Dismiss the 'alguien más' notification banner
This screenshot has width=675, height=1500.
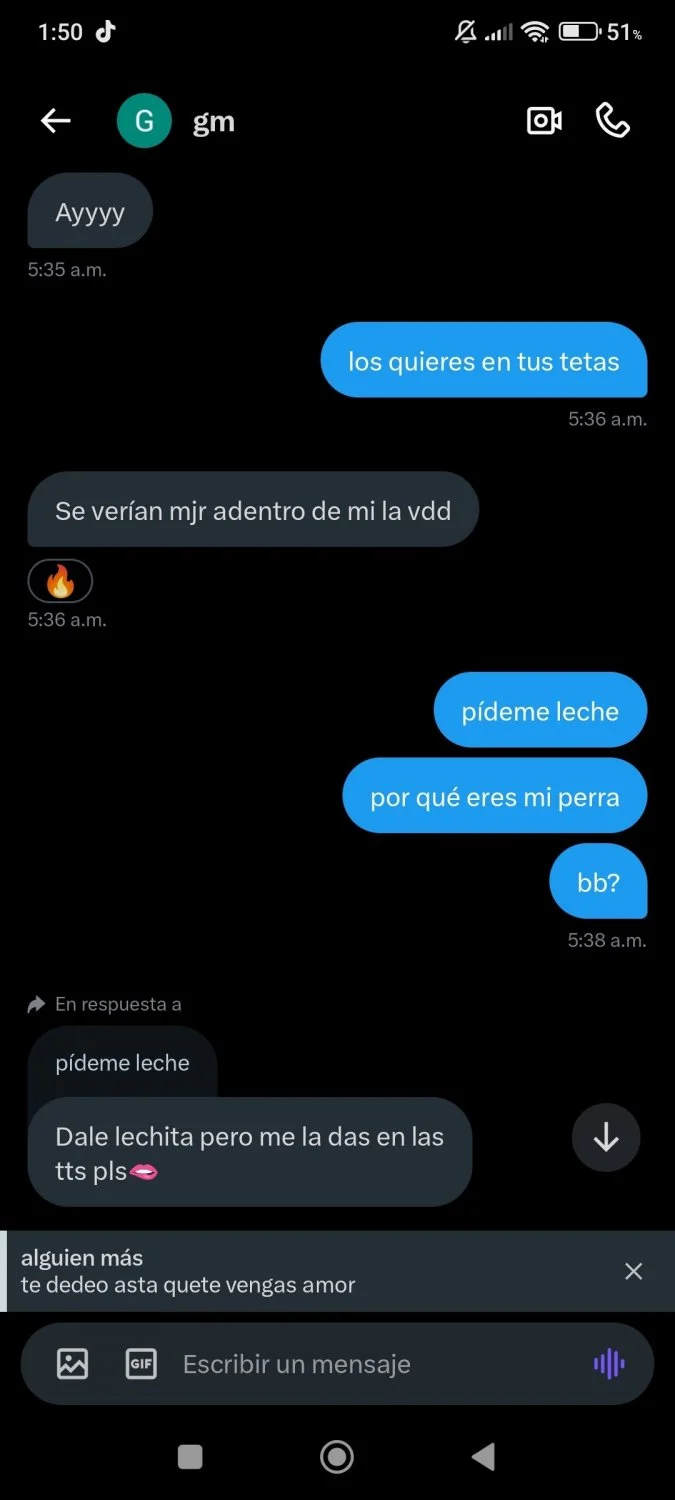633,1271
